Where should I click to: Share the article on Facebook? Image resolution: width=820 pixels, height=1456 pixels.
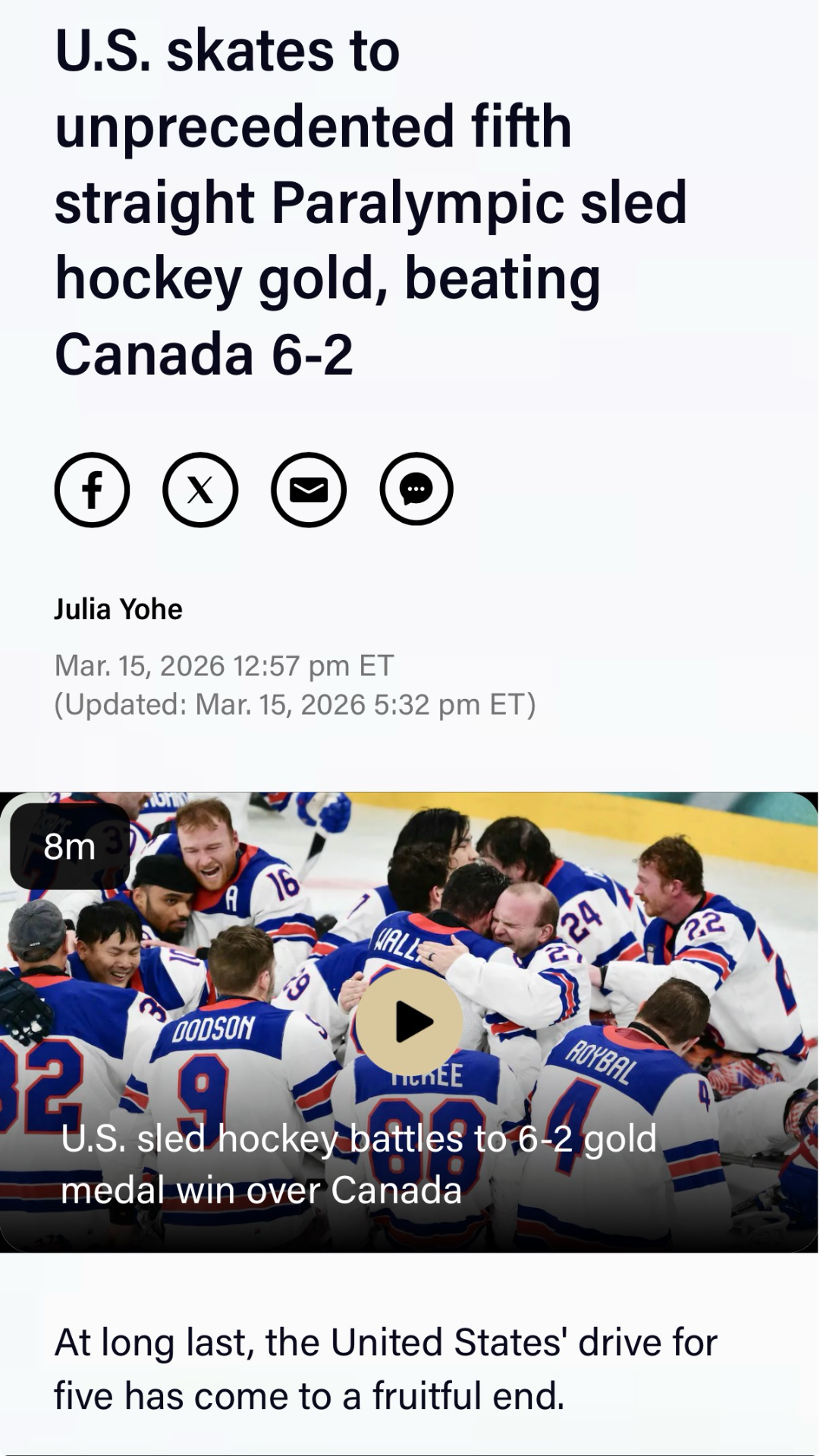(x=92, y=490)
